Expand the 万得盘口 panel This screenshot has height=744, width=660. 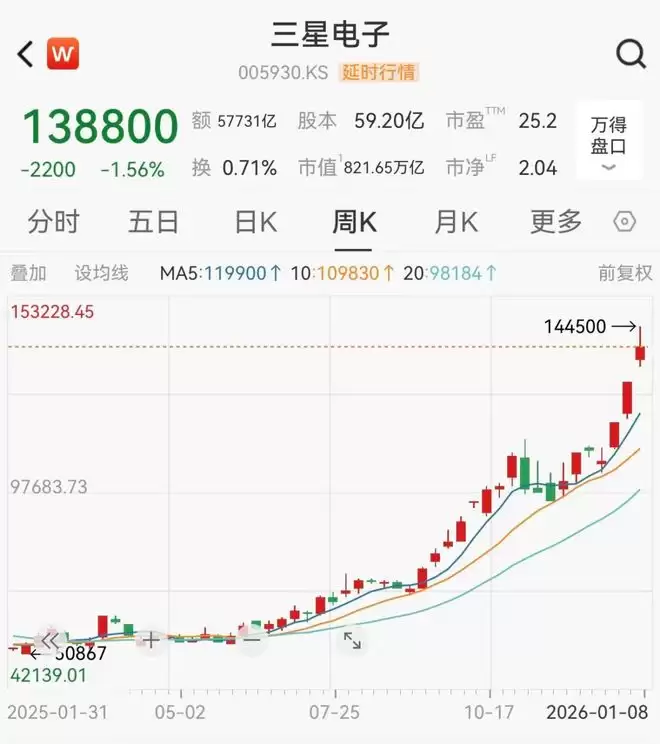pos(608,141)
